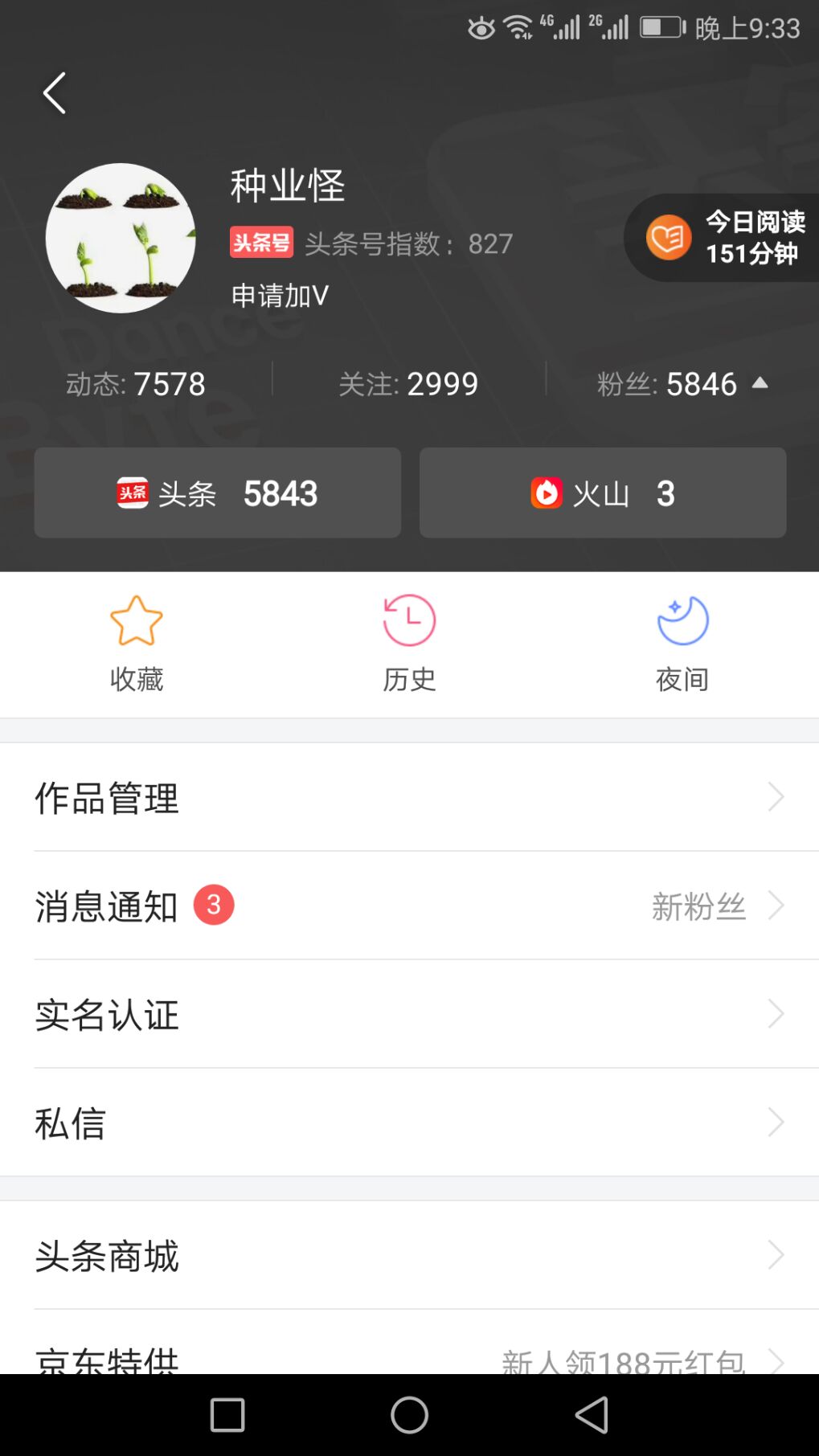Check 消息通知 with 3 new alerts
Image resolution: width=819 pixels, height=1456 pixels.
tap(409, 906)
